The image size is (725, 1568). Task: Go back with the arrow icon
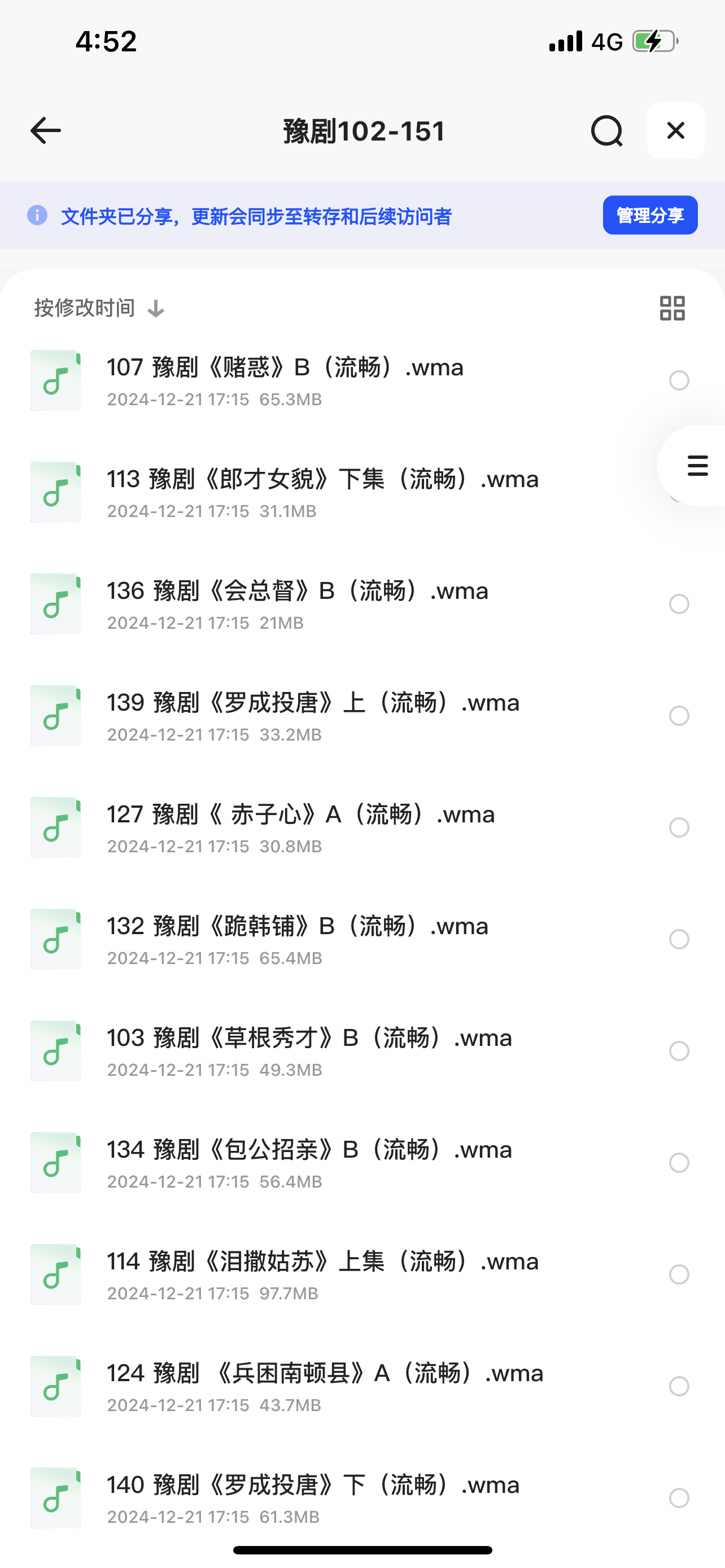[x=46, y=131]
